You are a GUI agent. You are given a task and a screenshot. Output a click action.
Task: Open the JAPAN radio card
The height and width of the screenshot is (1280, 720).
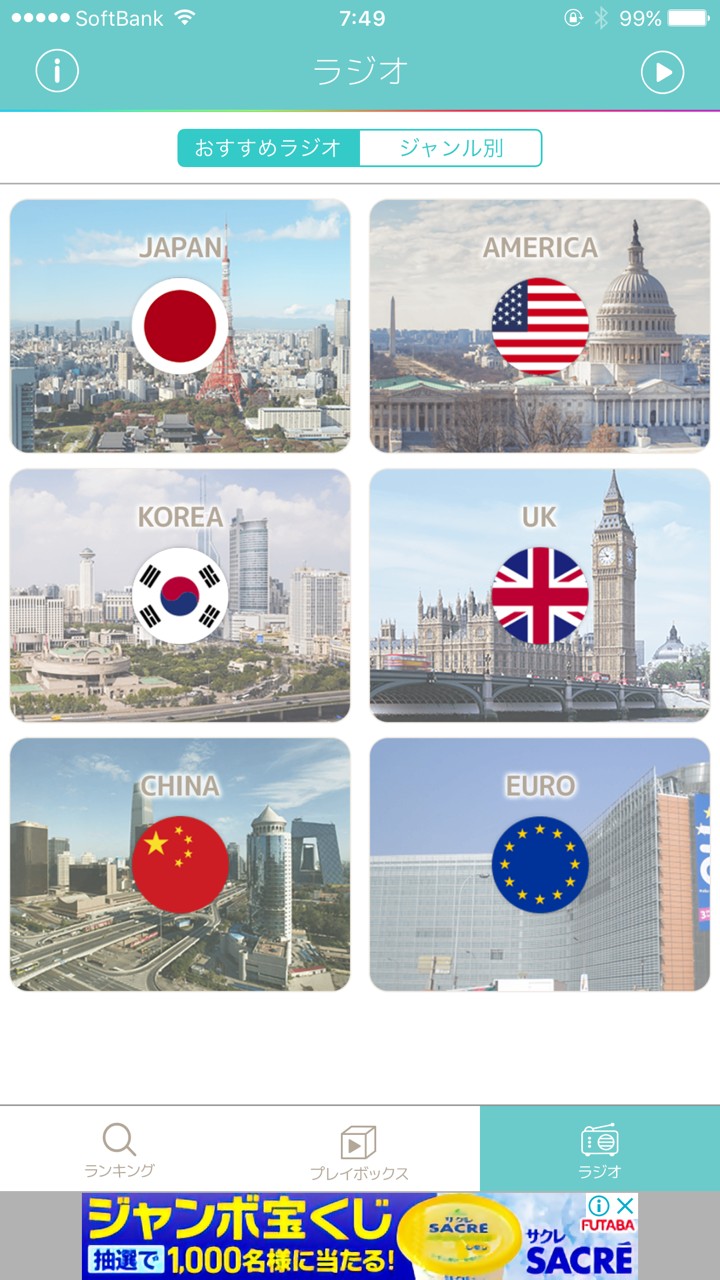point(180,326)
